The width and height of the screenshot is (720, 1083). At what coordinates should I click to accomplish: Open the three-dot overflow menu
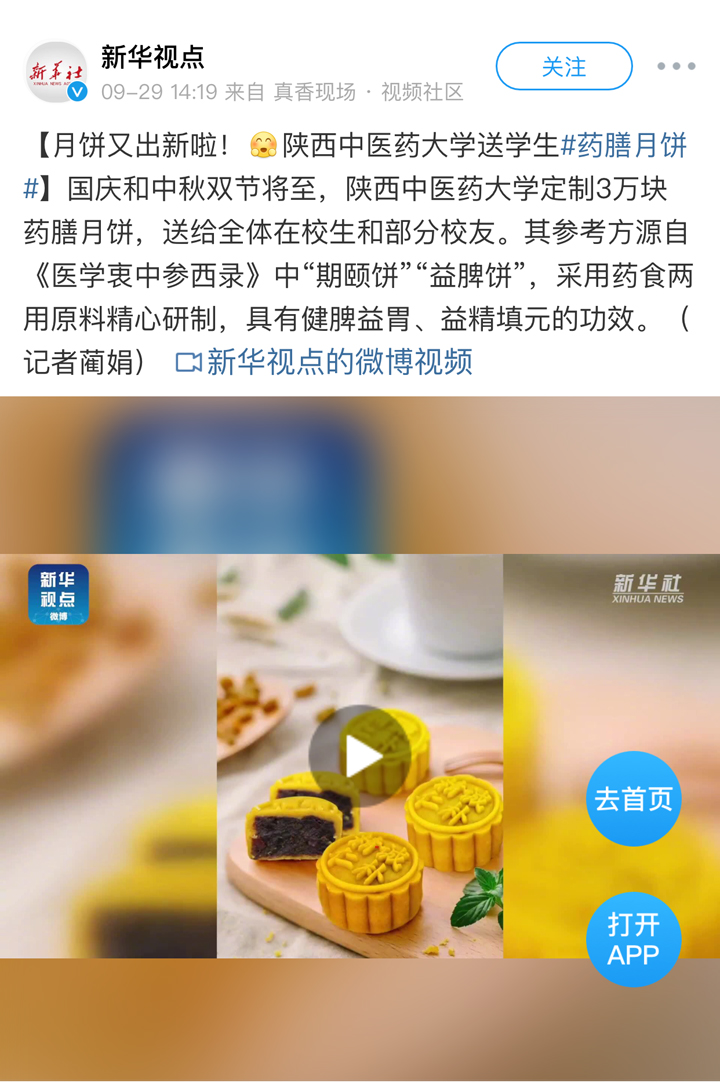coord(676,67)
